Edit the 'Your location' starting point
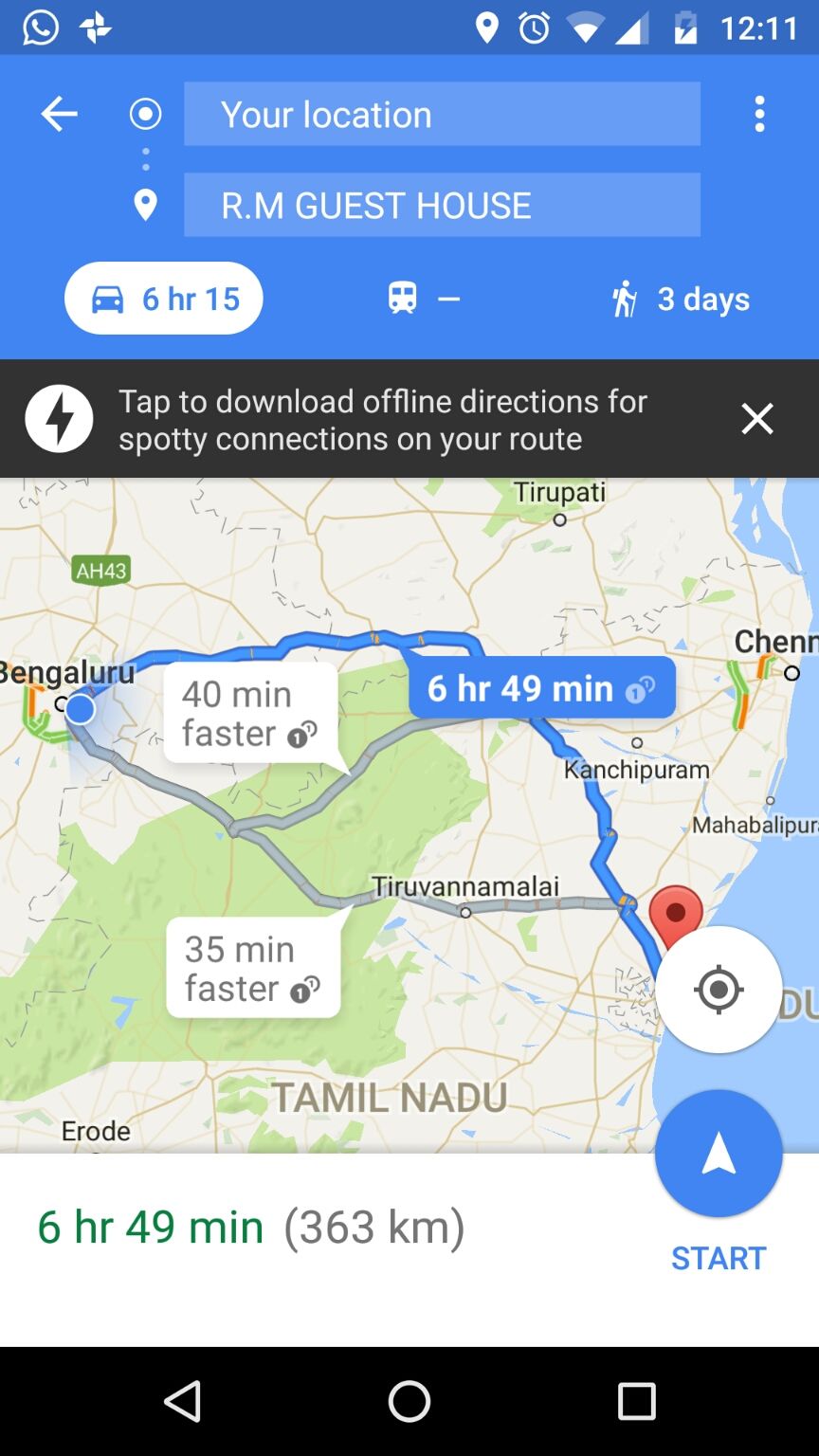 [442, 115]
